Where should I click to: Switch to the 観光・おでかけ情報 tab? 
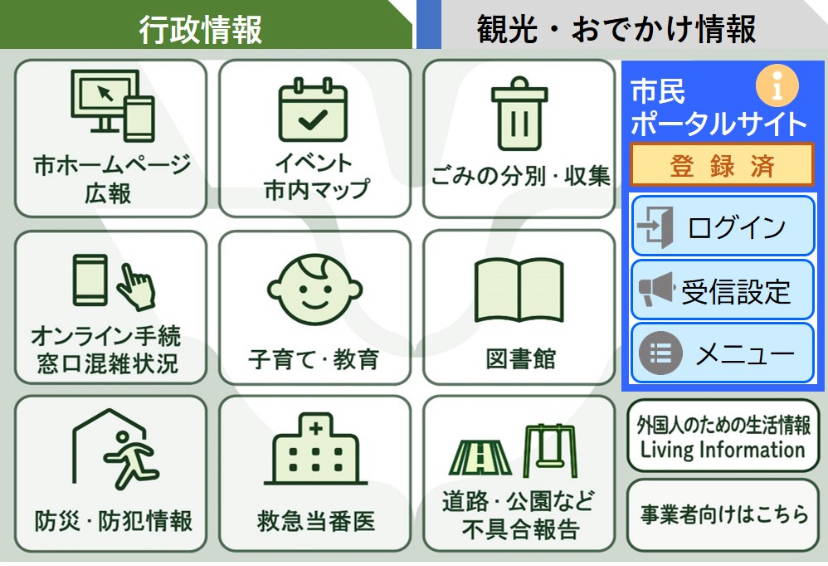pos(616,27)
